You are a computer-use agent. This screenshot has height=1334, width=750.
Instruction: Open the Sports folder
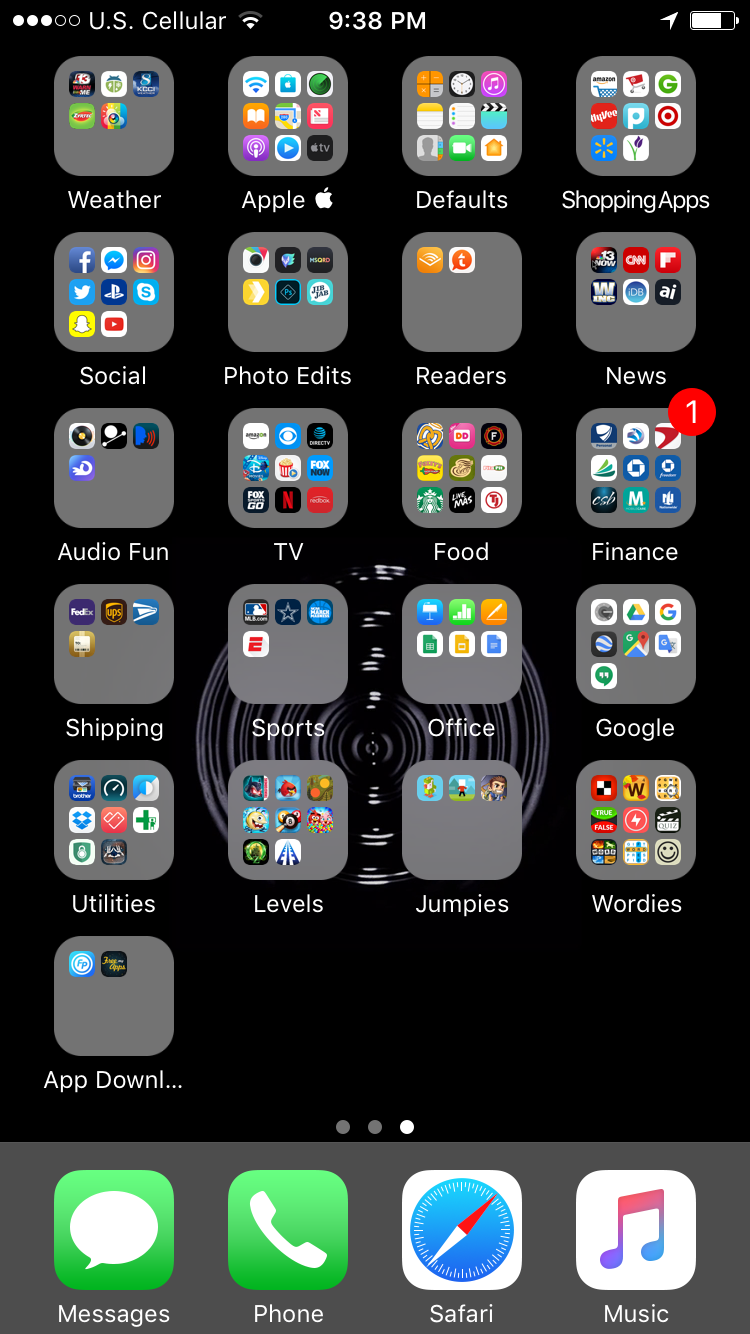coord(288,644)
